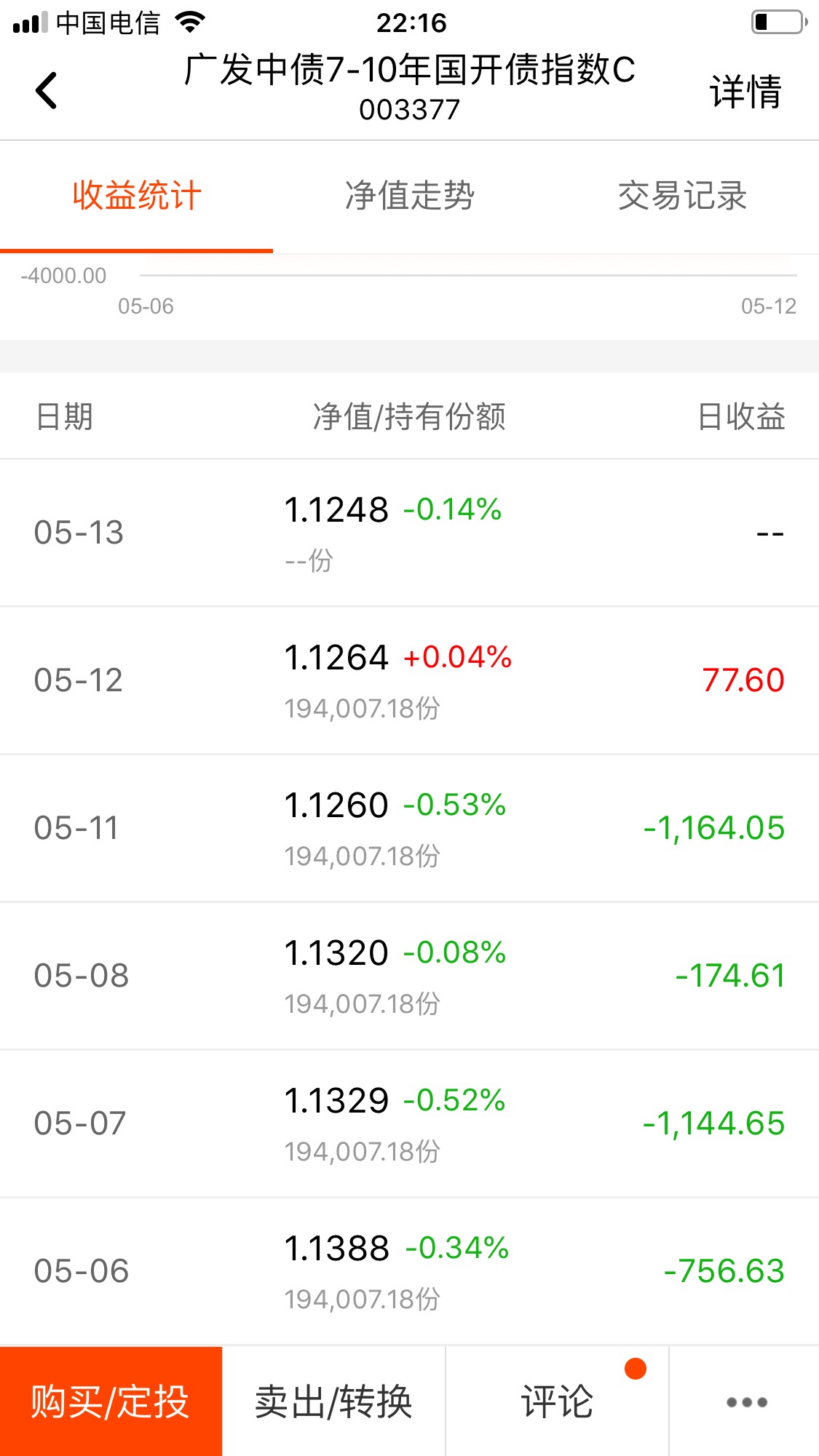
Task: Open fund details via 详情
Action: 745,89
